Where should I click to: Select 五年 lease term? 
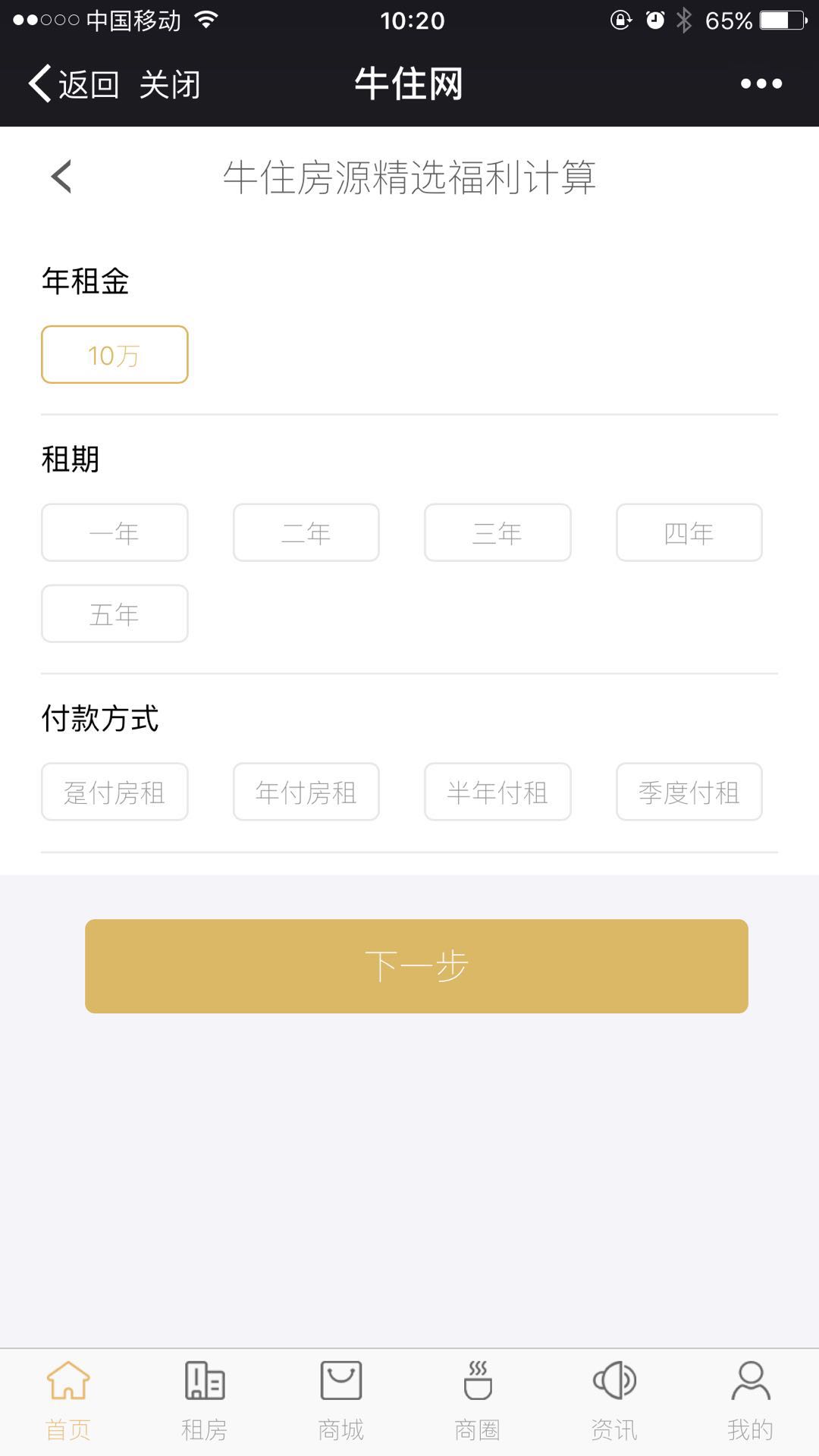coord(115,613)
